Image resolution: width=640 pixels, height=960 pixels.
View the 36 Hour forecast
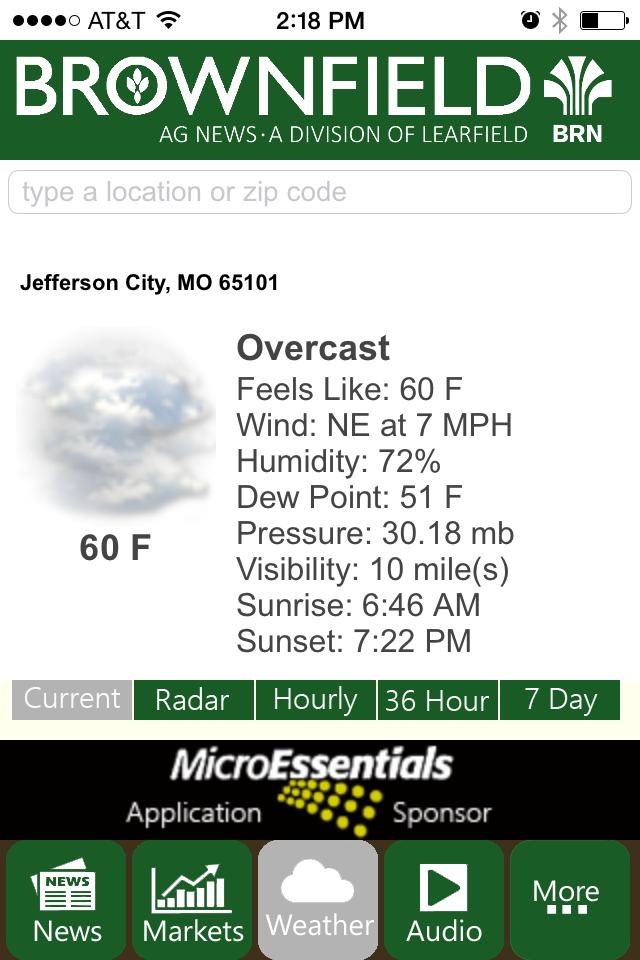click(x=437, y=700)
